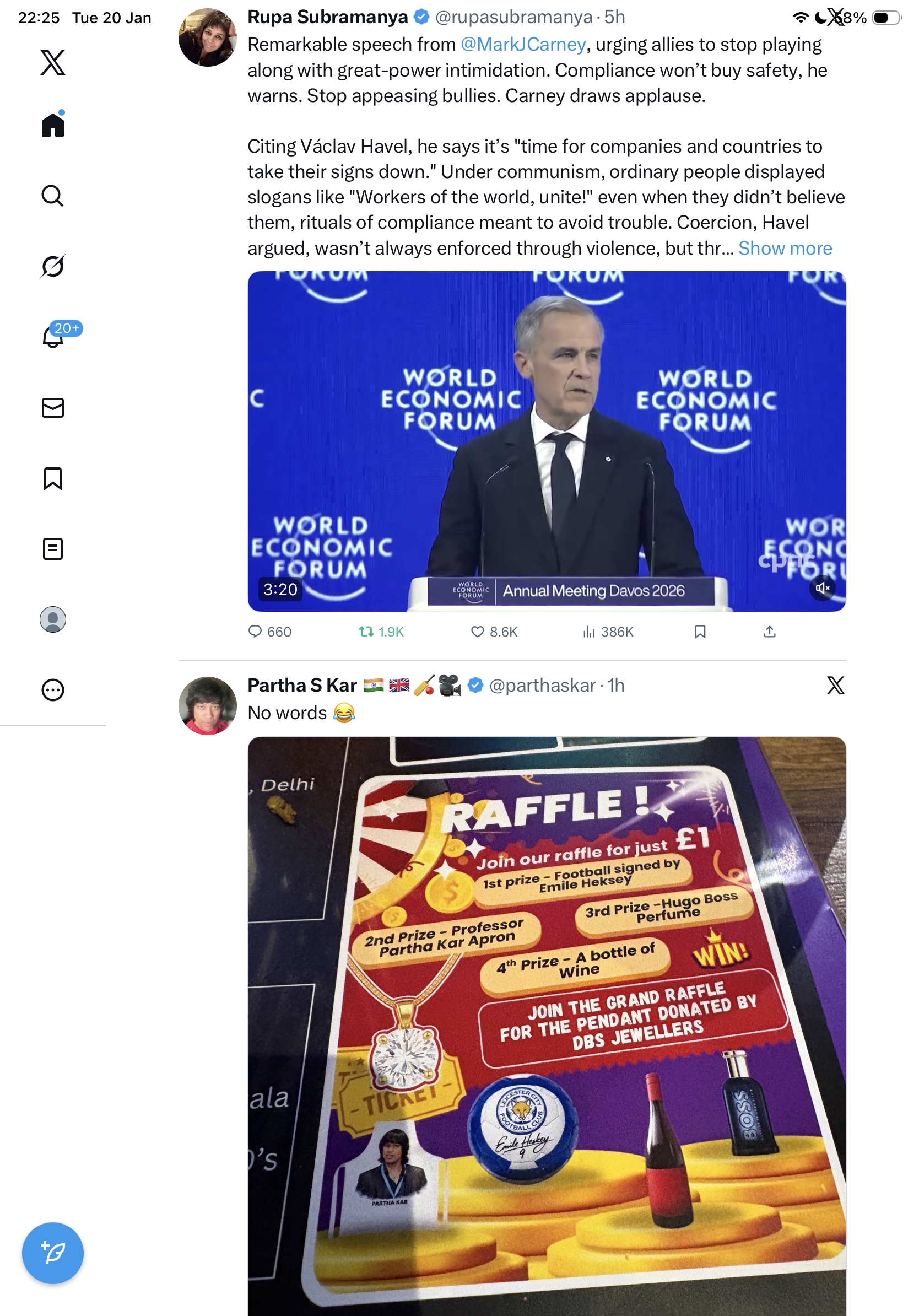The width and height of the screenshot is (919, 1316).
Task: Open the More options menu
Action: tap(53, 690)
